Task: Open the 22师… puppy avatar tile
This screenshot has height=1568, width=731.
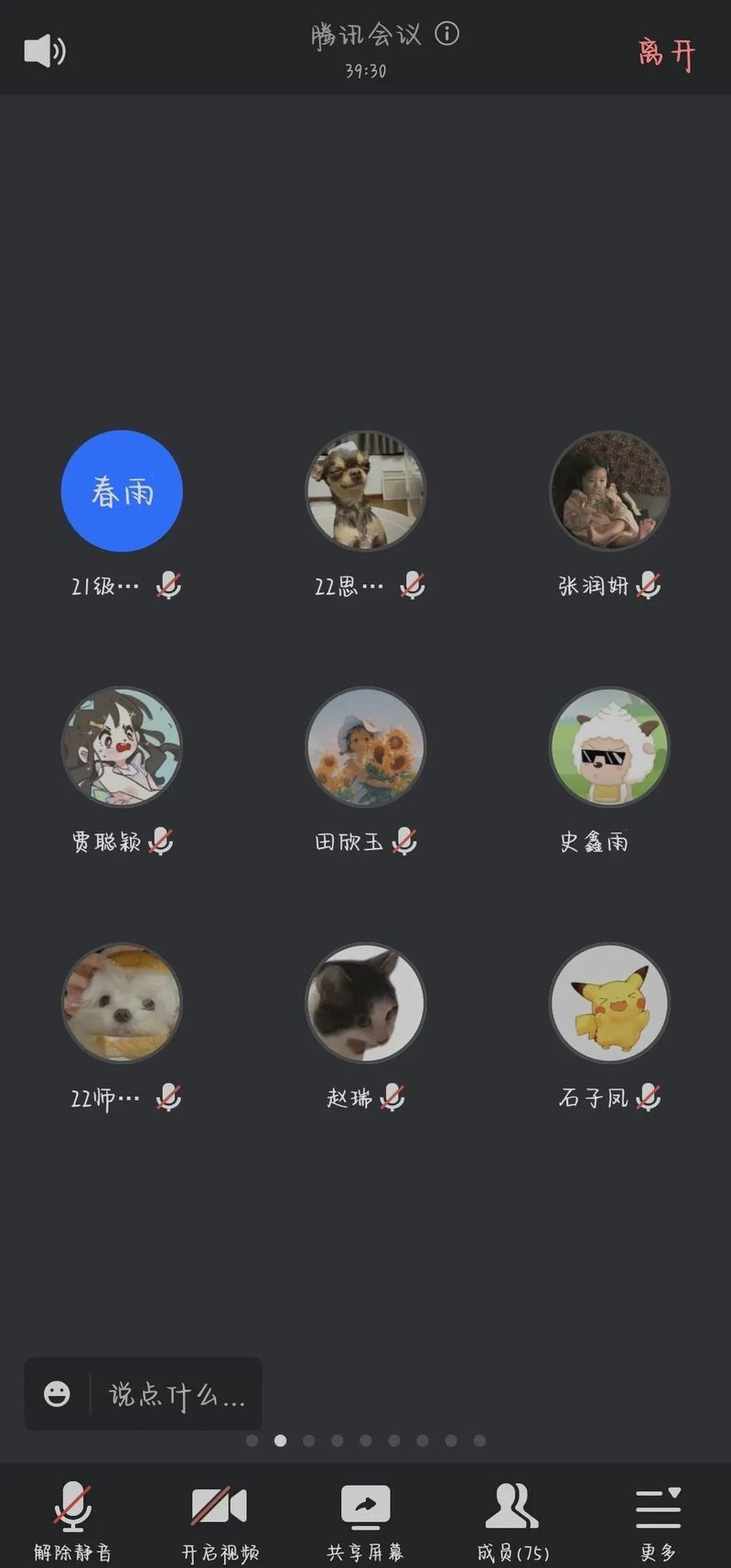Action: click(122, 1003)
